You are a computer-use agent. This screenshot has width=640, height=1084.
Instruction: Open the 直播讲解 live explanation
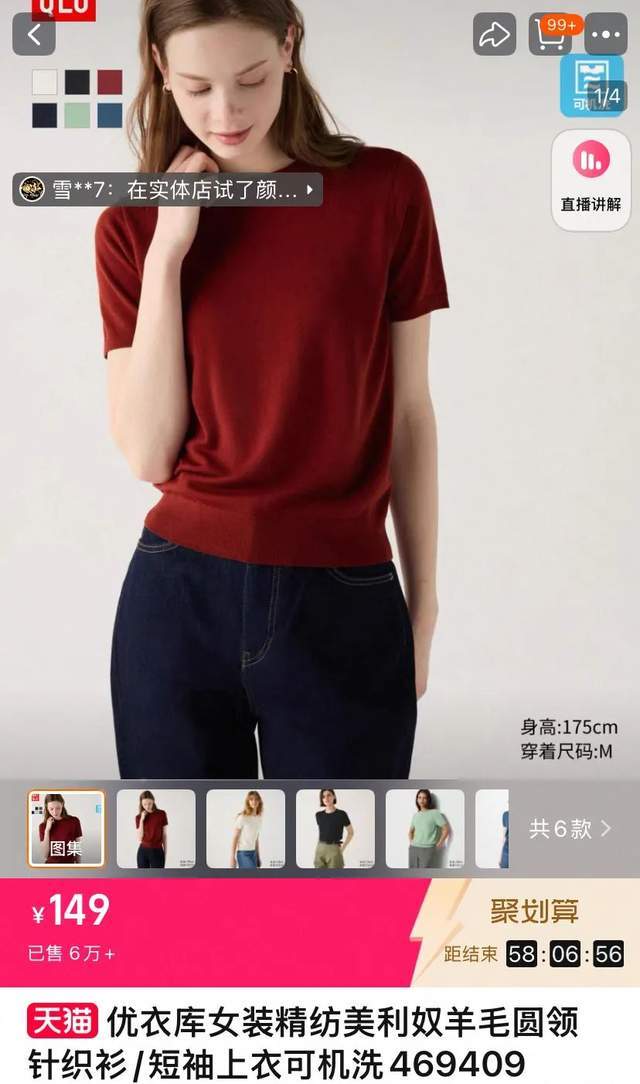pos(591,180)
